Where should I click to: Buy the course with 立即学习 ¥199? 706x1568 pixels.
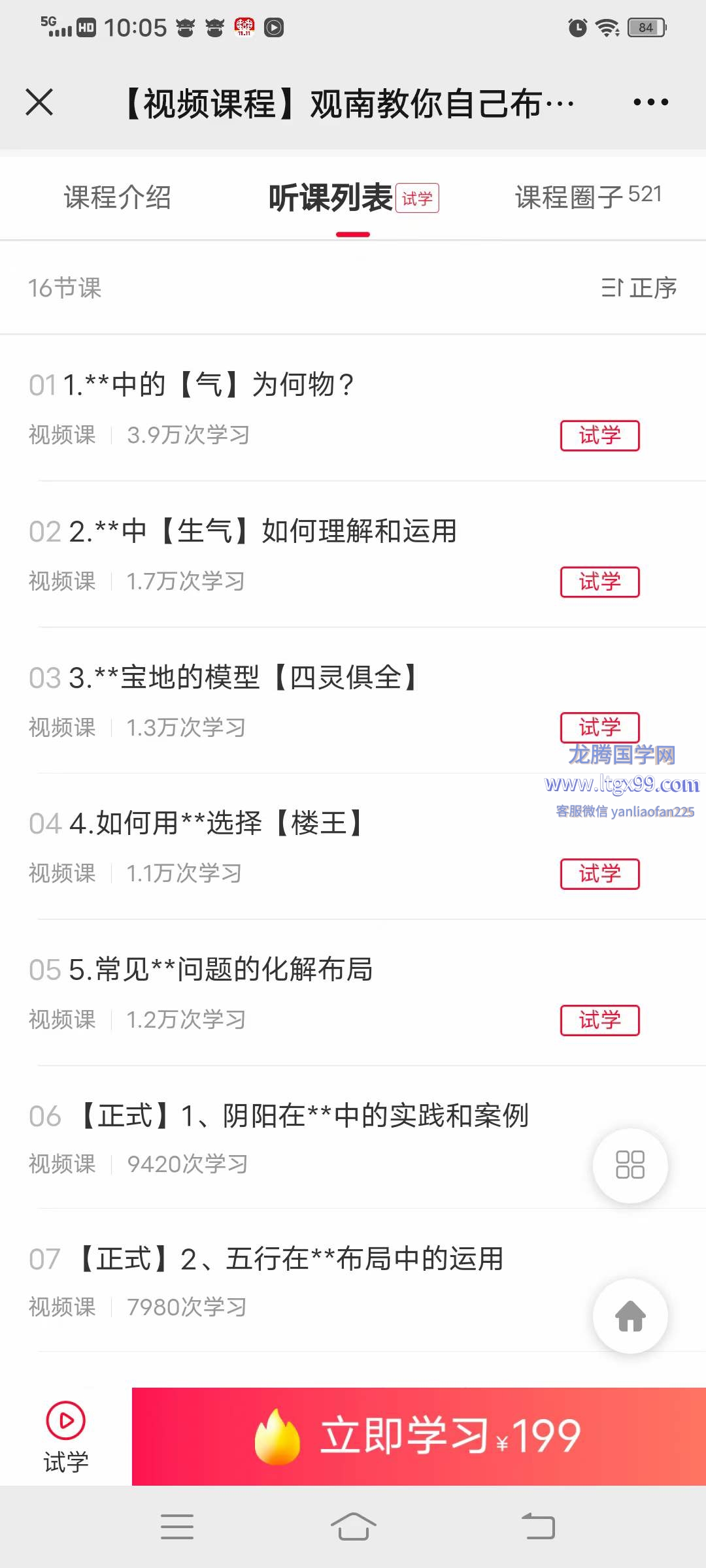click(x=418, y=1436)
